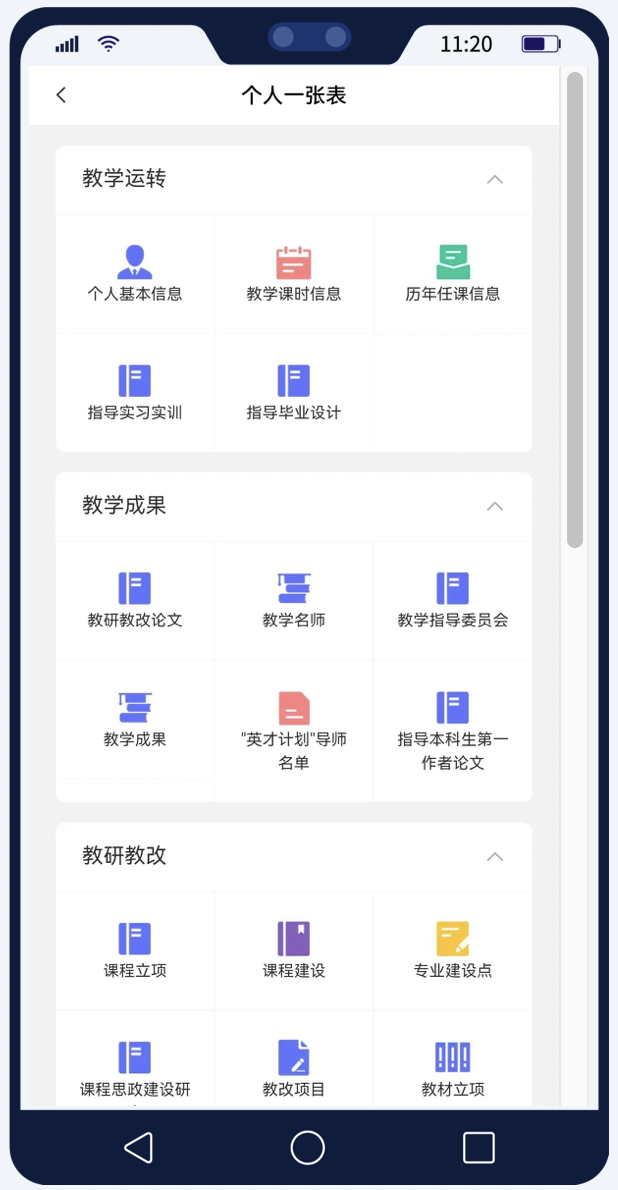Image resolution: width=618 pixels, height=1190 pixels.
Task: Open 个人基本信息
Action: [x=135, y=274]
